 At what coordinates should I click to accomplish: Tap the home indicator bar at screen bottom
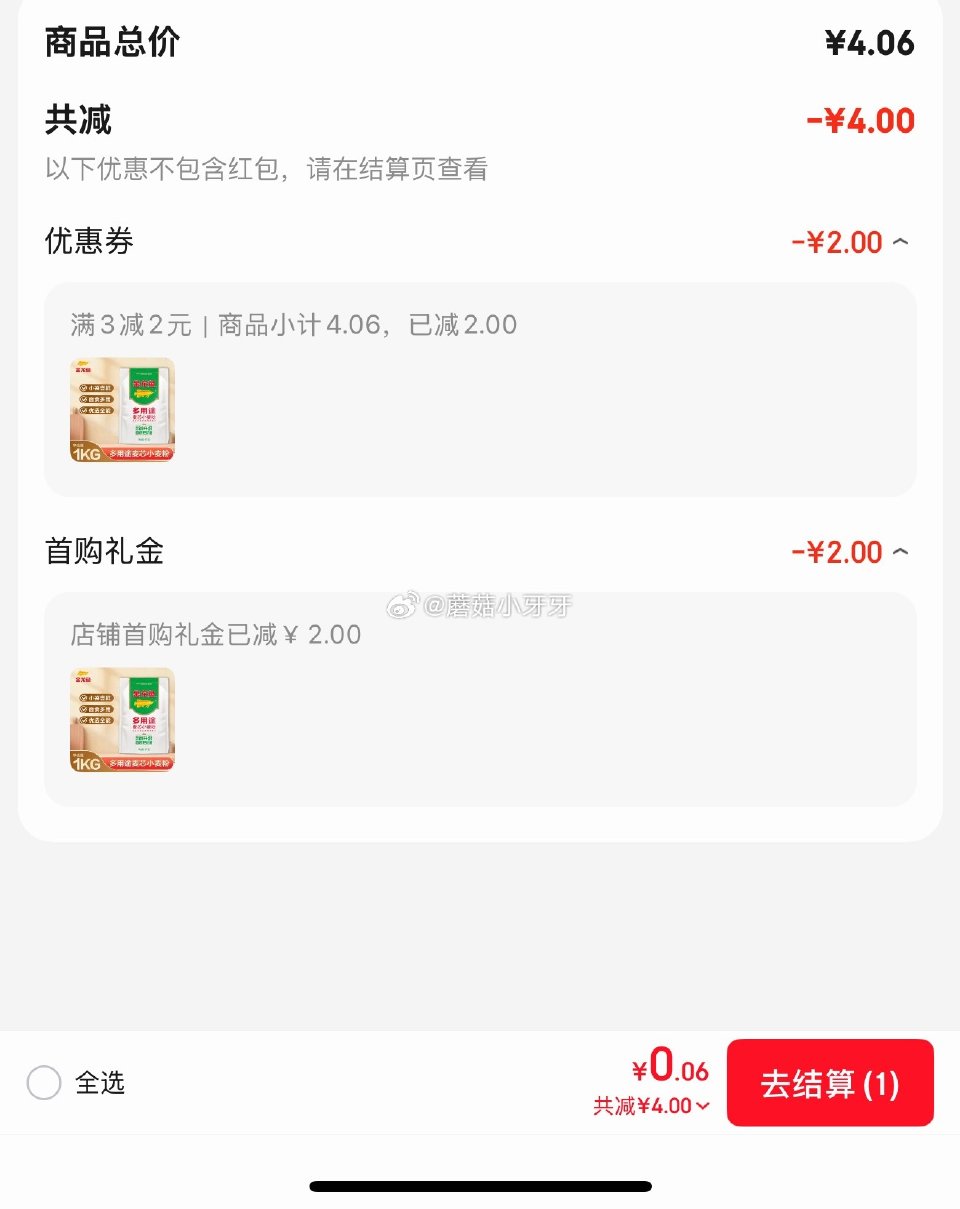pos(480,1187)
